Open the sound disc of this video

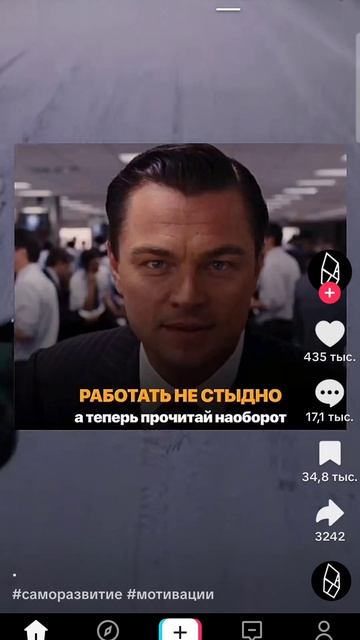331,581
